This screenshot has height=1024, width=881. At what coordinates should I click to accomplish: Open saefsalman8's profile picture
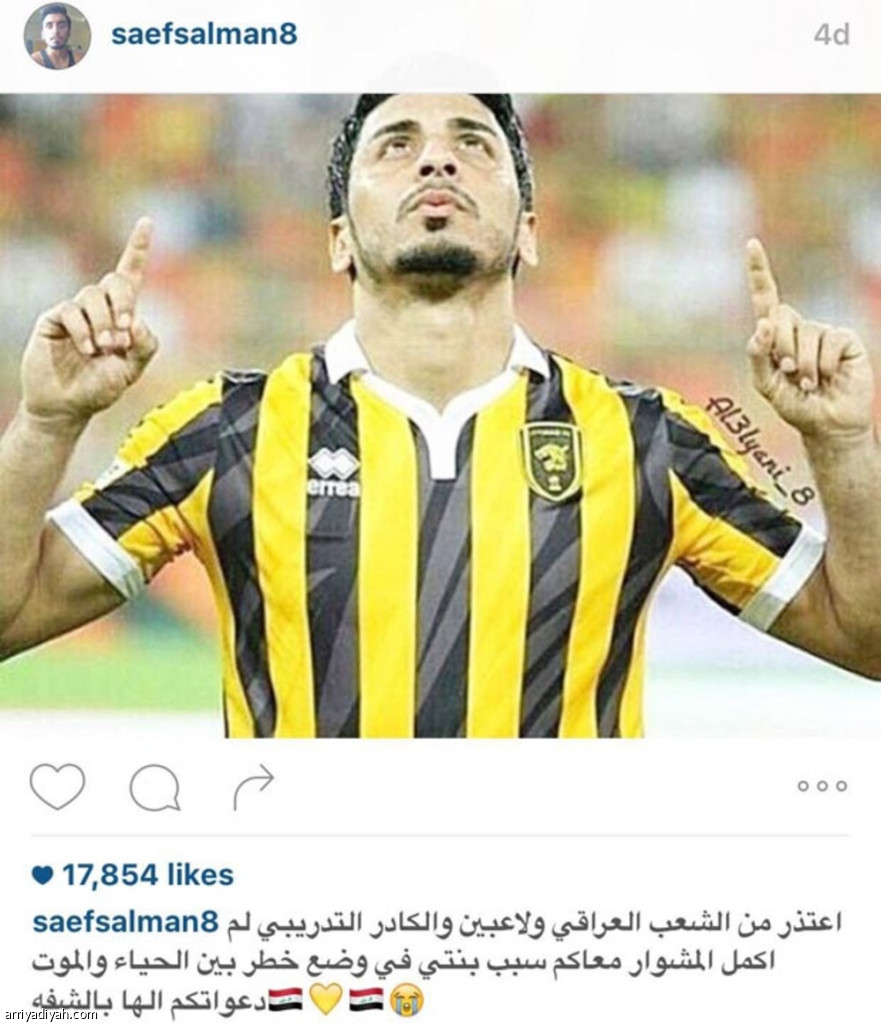(x=58, y=36)
